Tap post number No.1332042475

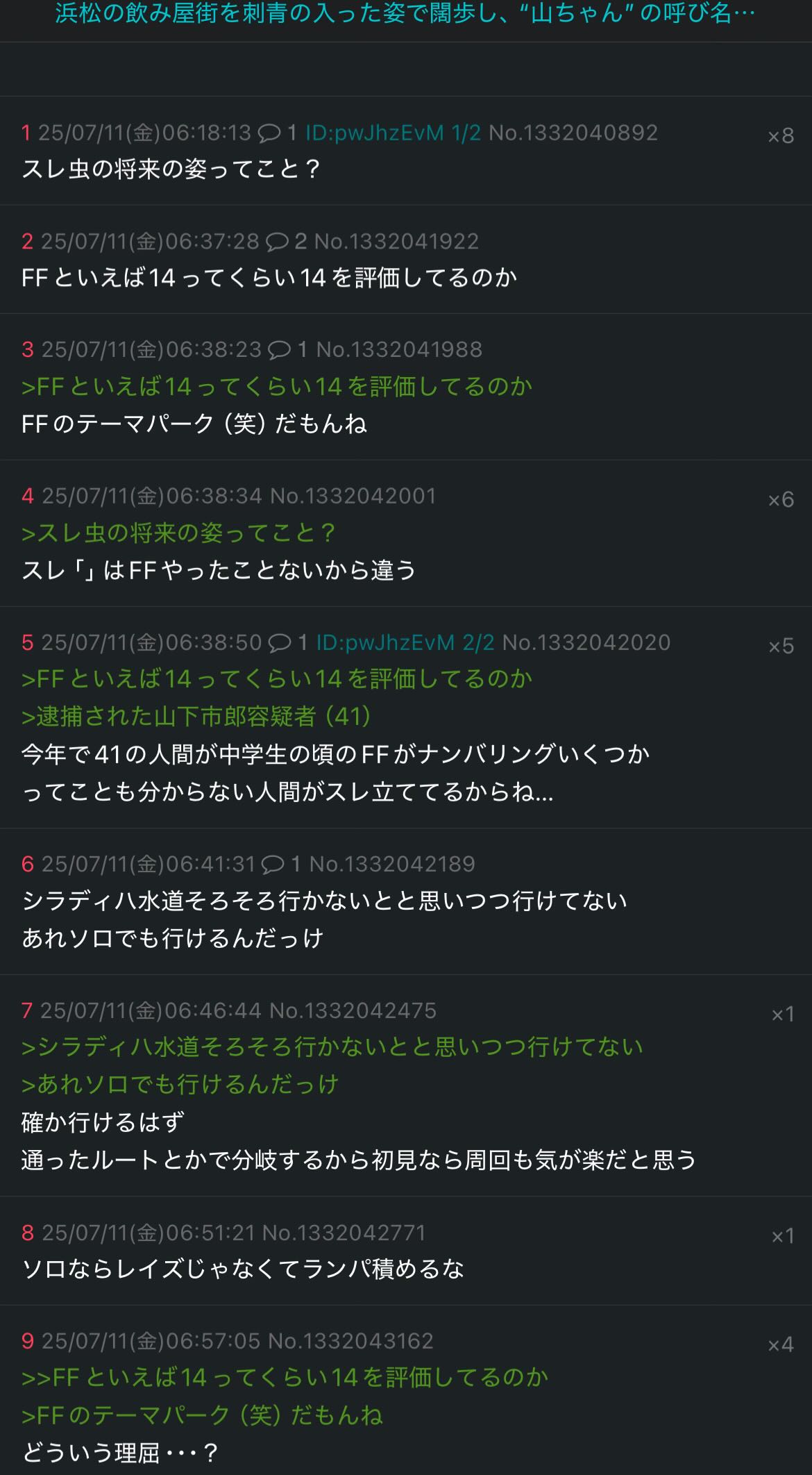click(x=353, y=1010)
